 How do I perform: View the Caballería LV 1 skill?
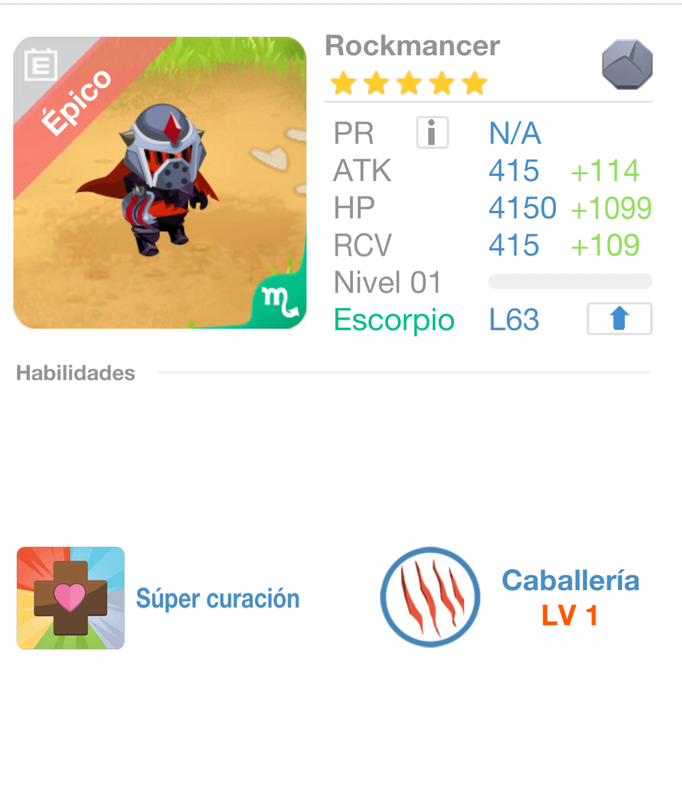[431, 597]
